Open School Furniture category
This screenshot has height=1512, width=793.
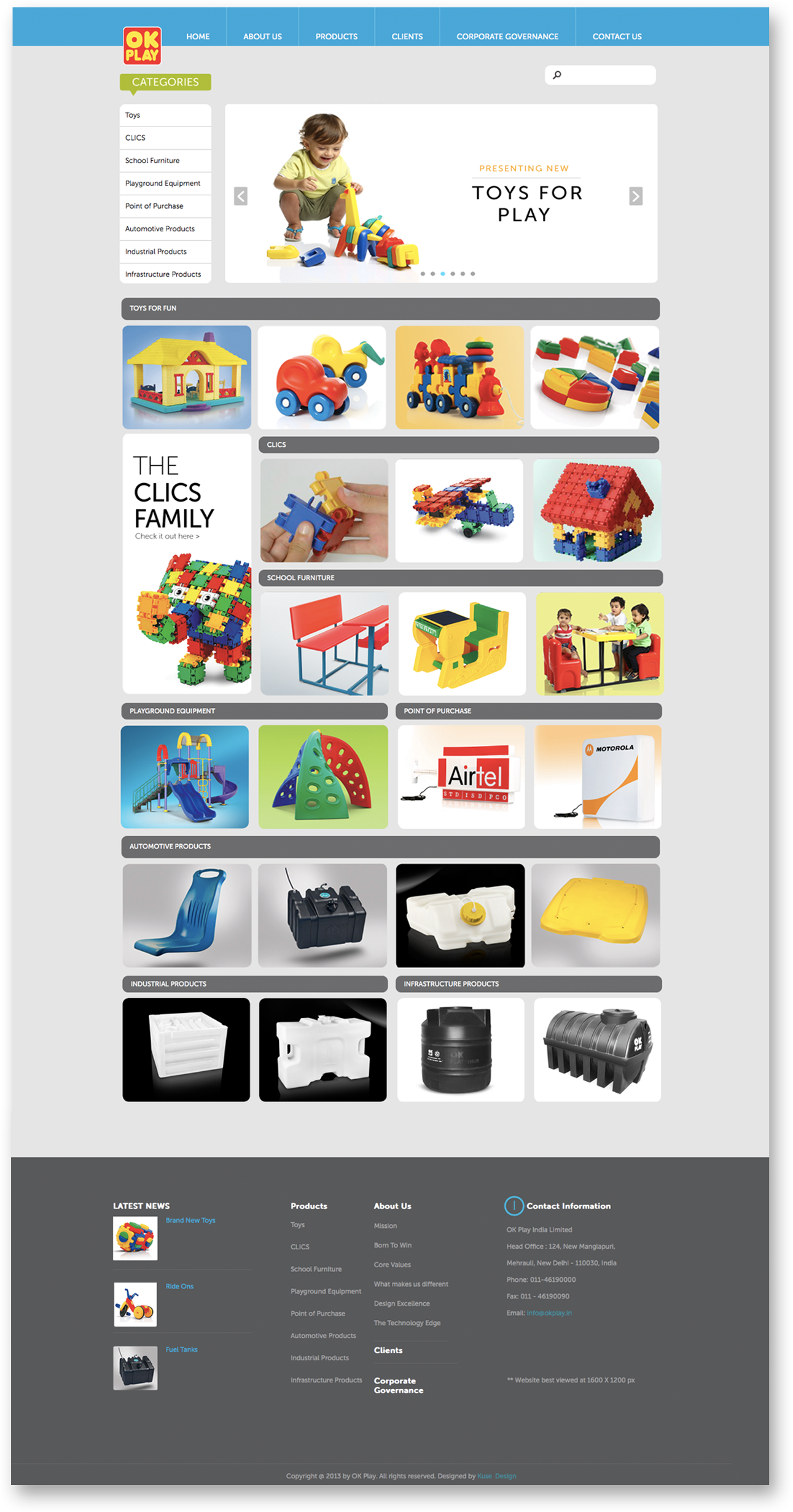tap(152, 161)
